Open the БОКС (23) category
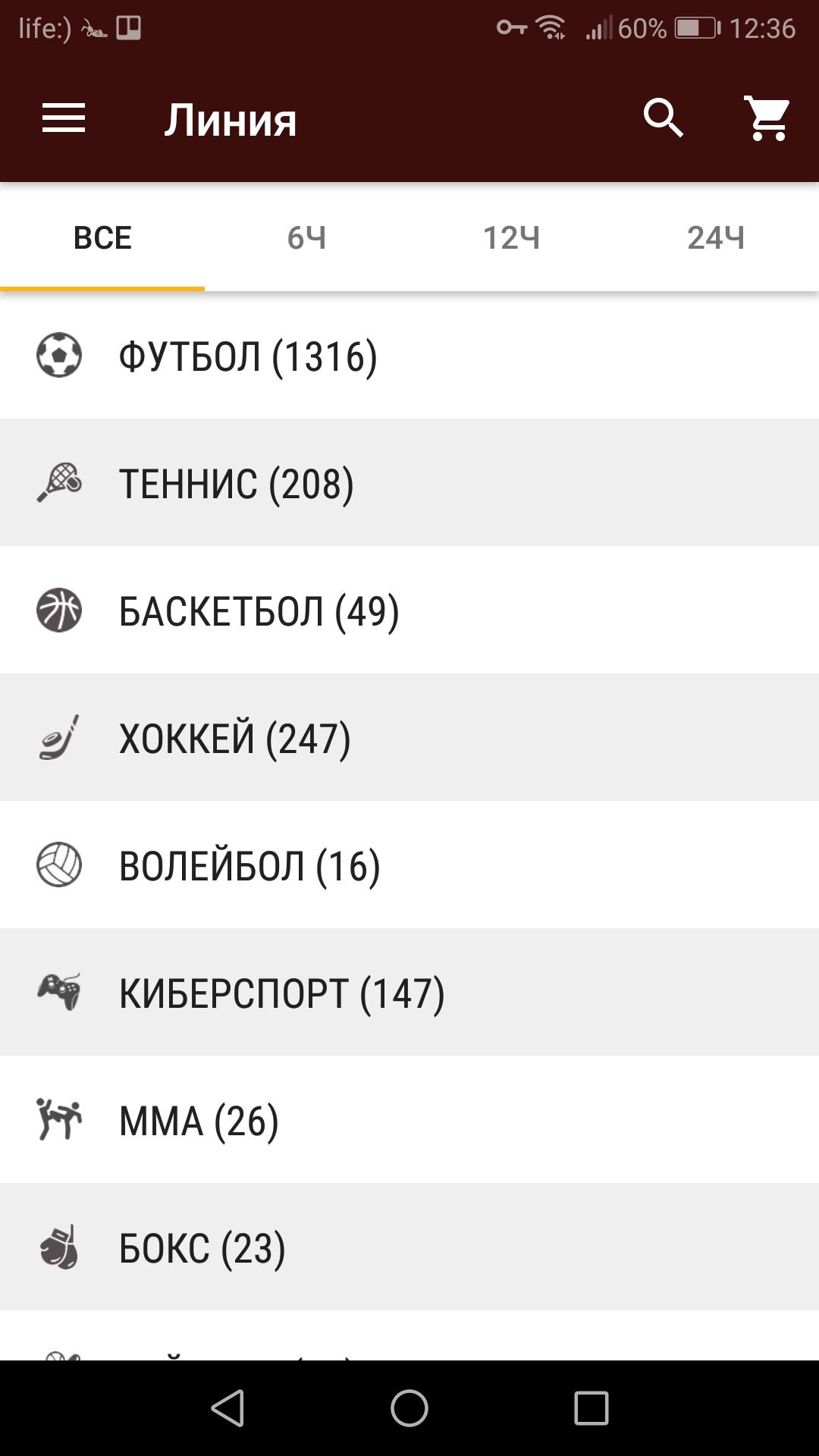Screen dimensions: 819x1456 click(409, 1247)
